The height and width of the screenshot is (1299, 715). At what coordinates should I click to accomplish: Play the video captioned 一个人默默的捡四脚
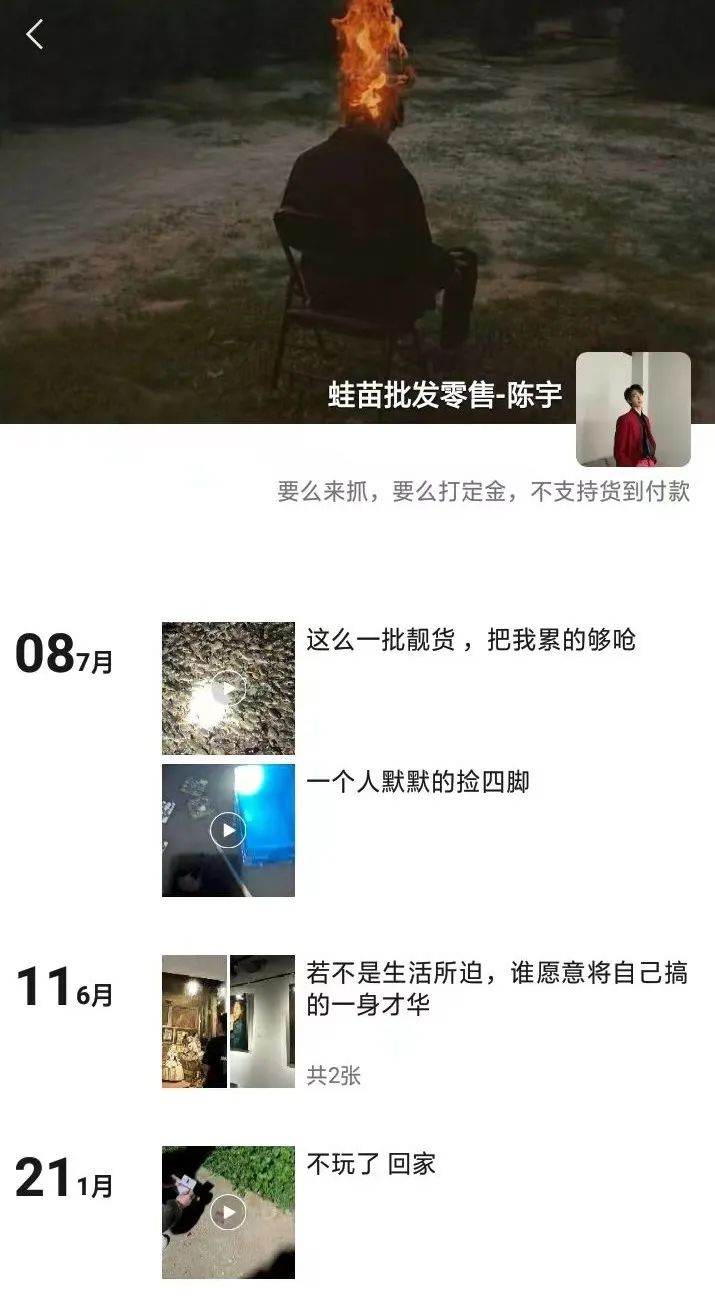[228, 830]
